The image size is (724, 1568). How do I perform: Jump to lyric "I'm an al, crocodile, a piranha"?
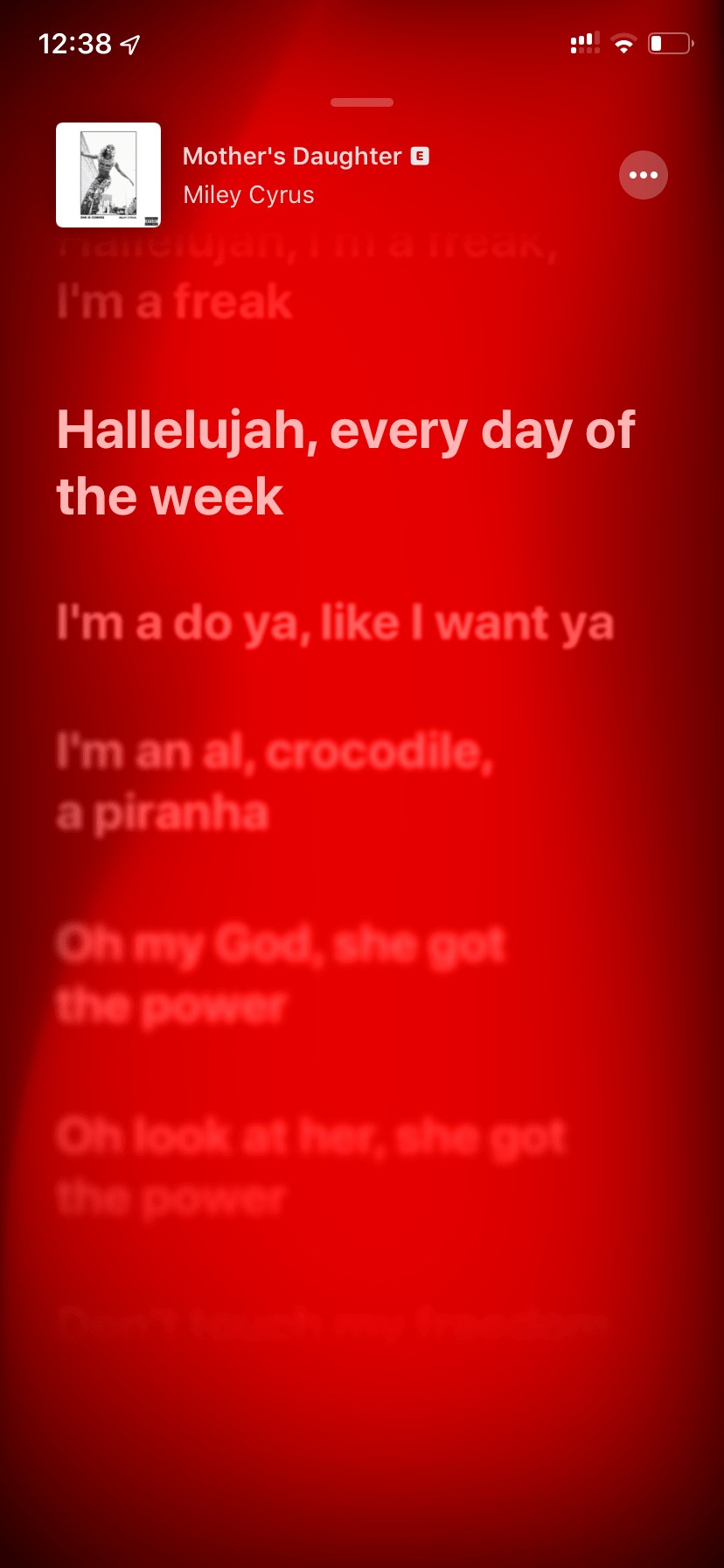(275, 782)
